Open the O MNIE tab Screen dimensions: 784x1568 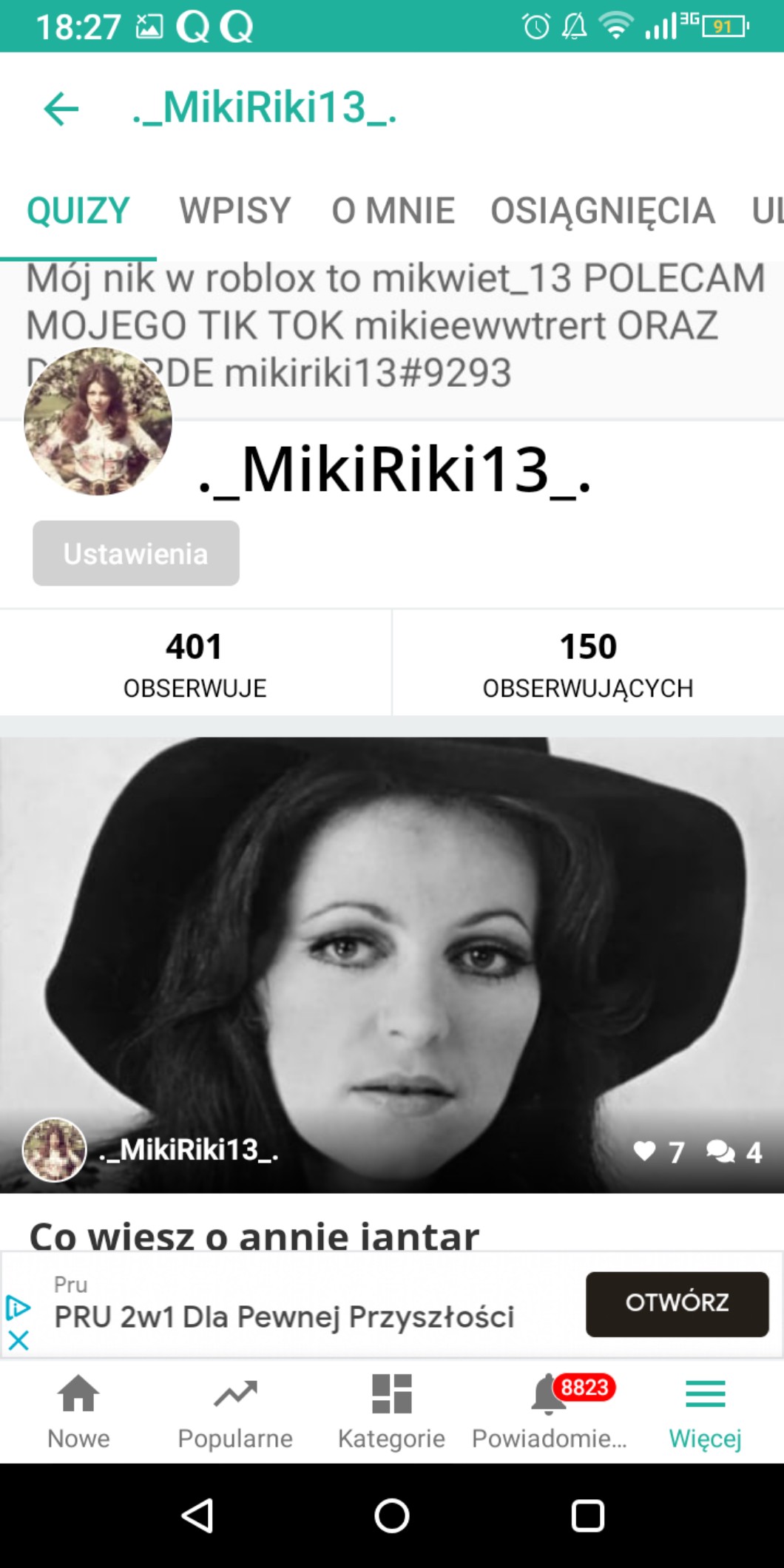click(393, 211)
